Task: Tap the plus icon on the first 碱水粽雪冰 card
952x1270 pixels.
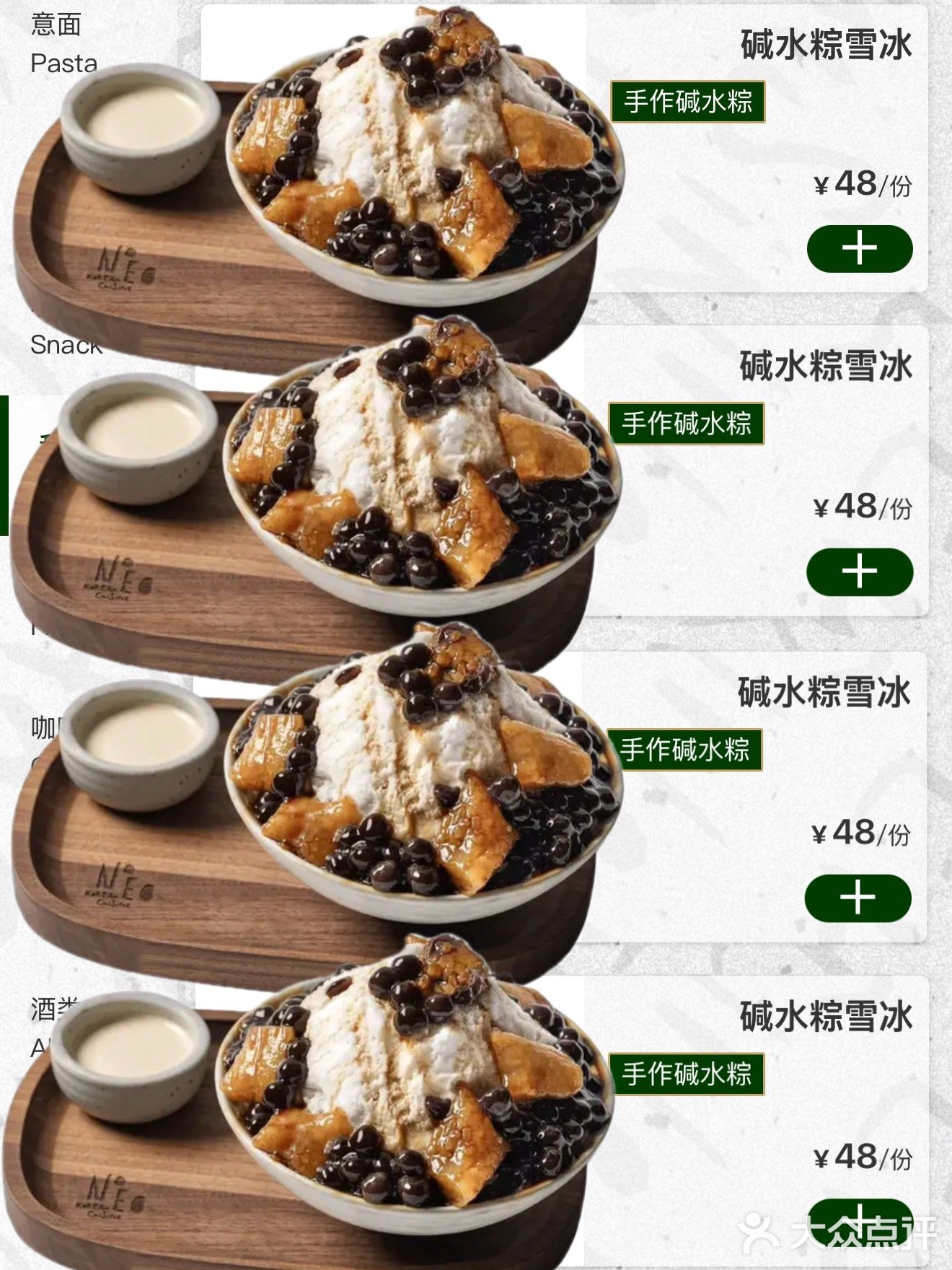Action: pyautogui.click(x=860, y=250)
